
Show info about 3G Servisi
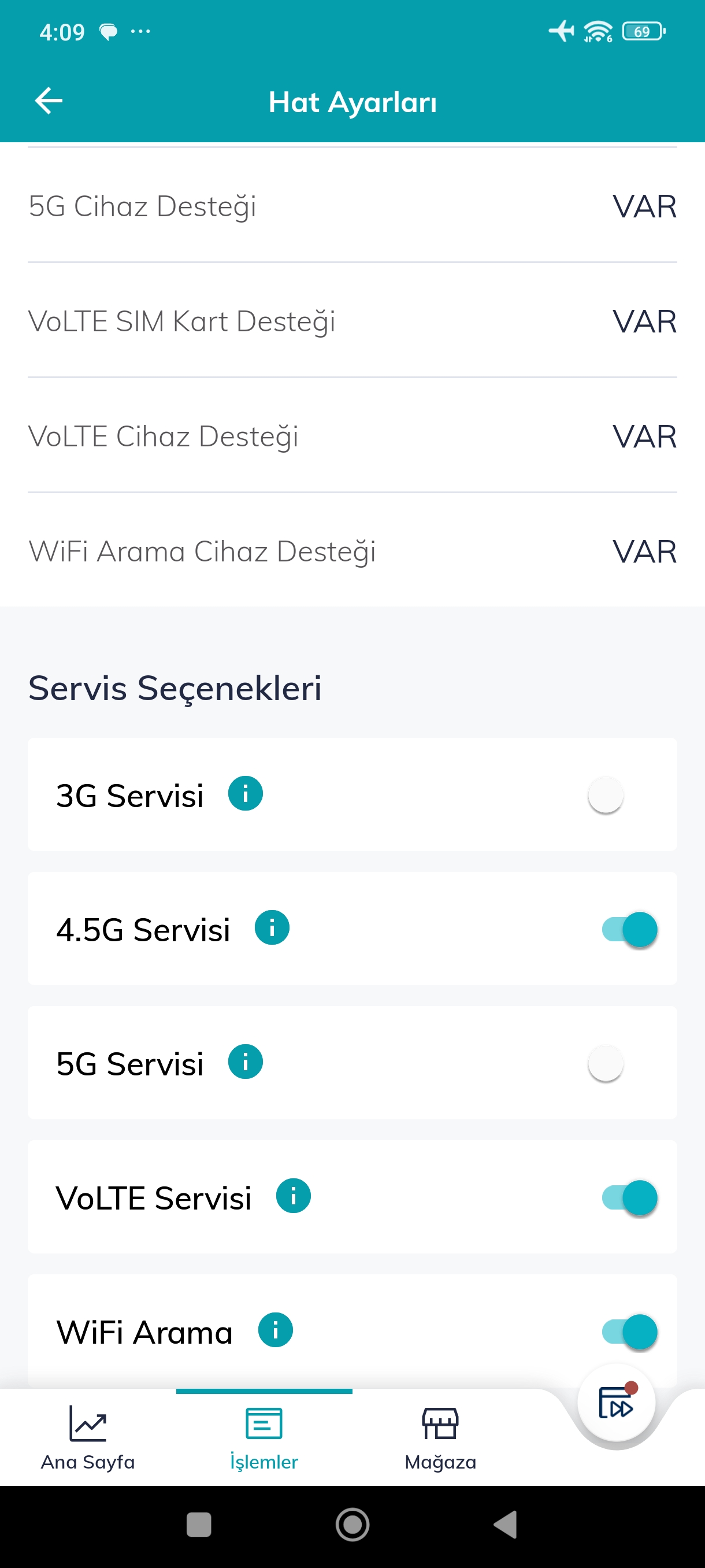coord(245,794)
